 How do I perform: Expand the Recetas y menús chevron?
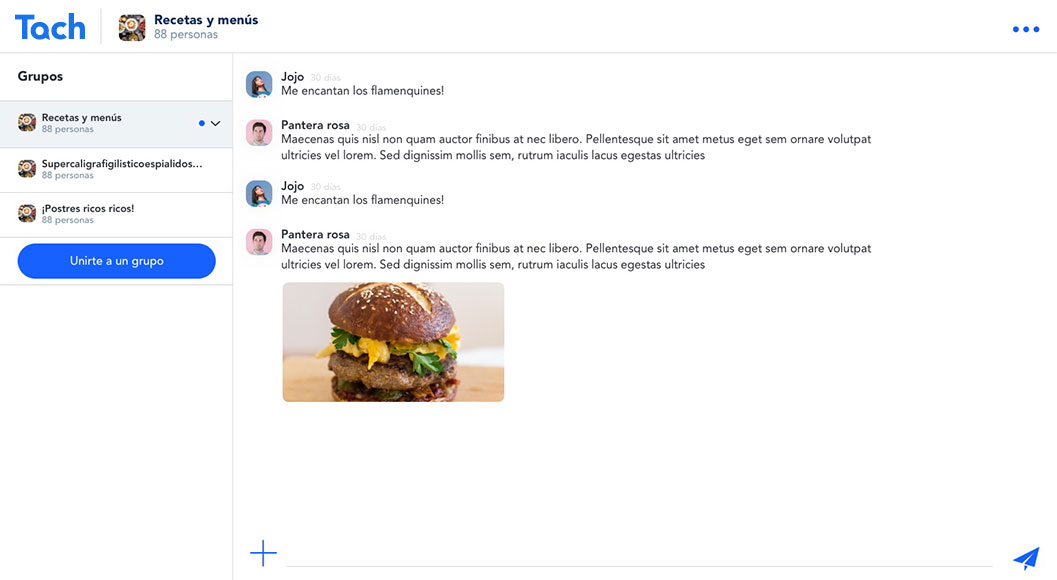click(215, 123)
